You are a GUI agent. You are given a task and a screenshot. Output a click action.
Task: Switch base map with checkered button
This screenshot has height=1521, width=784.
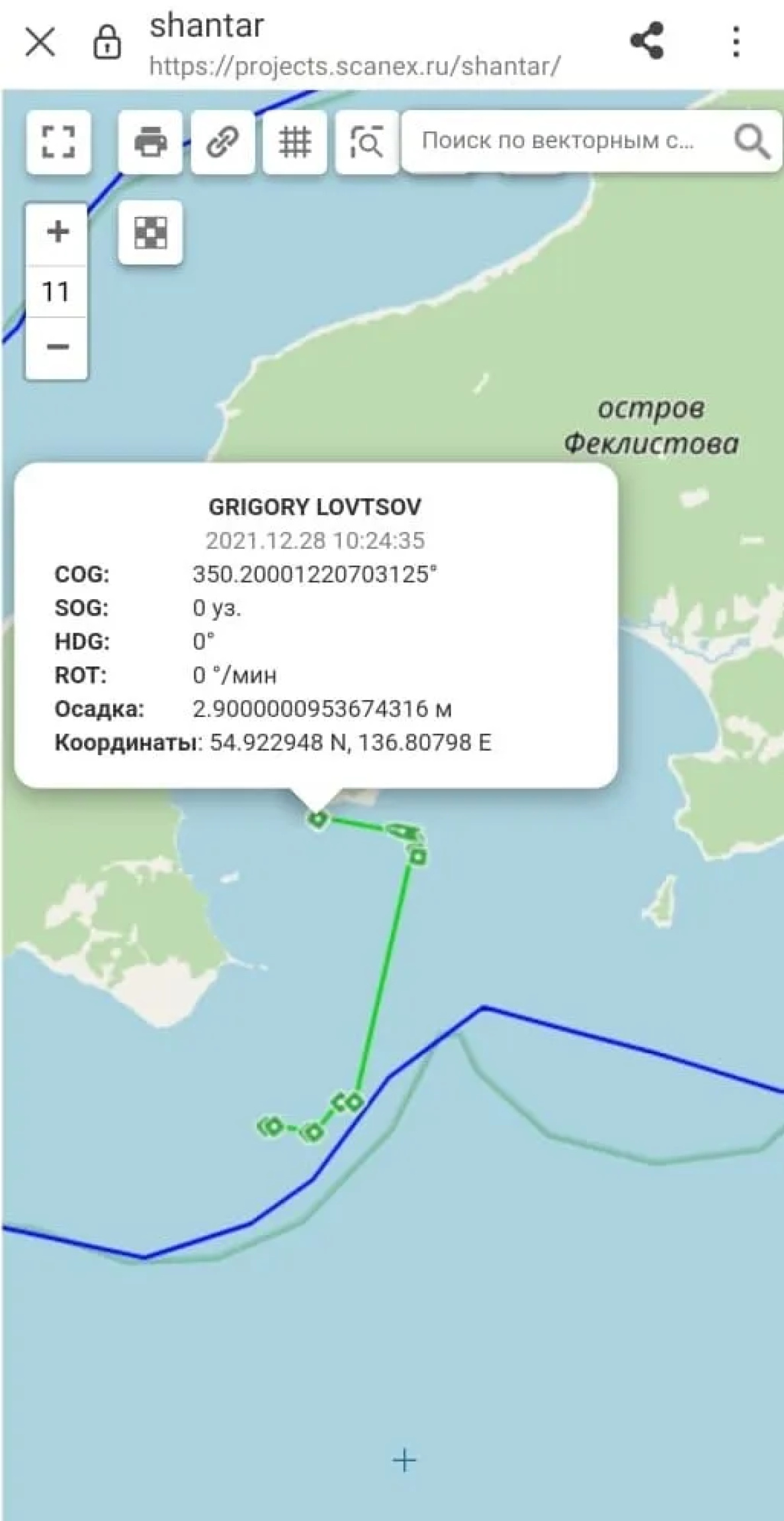pos(150,232)
